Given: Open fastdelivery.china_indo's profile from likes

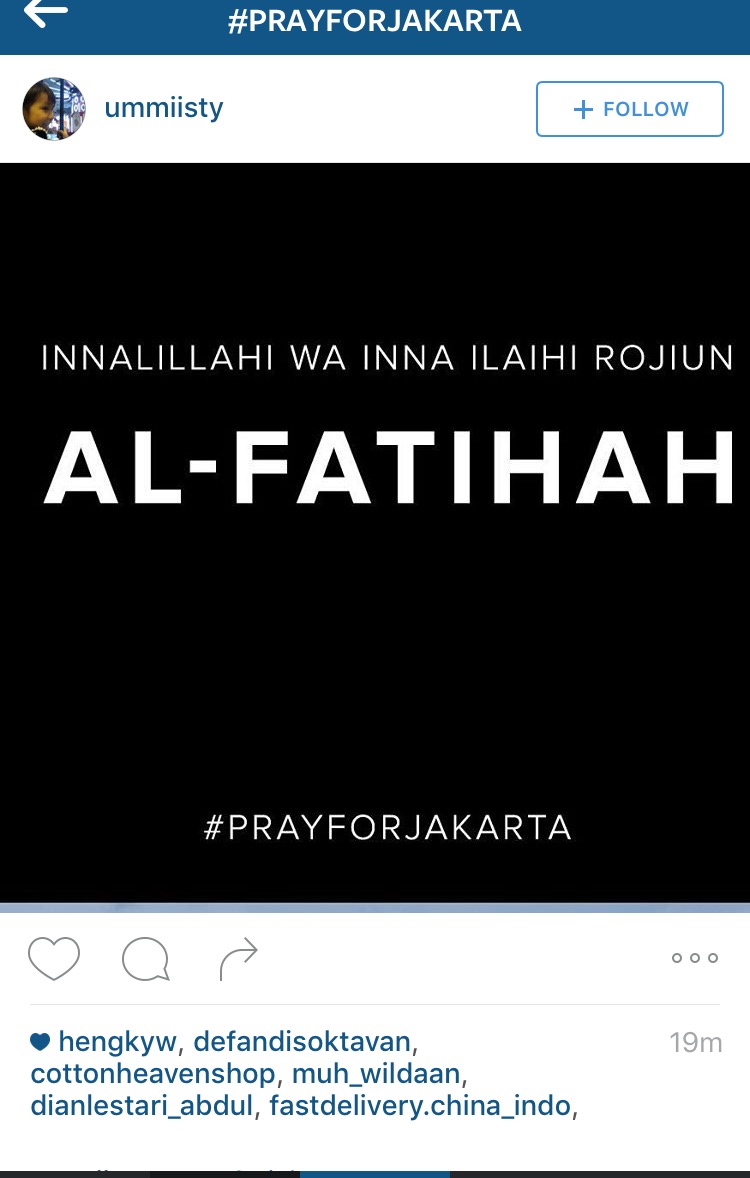Looking at the screenshot, I should click(420, 1106).
